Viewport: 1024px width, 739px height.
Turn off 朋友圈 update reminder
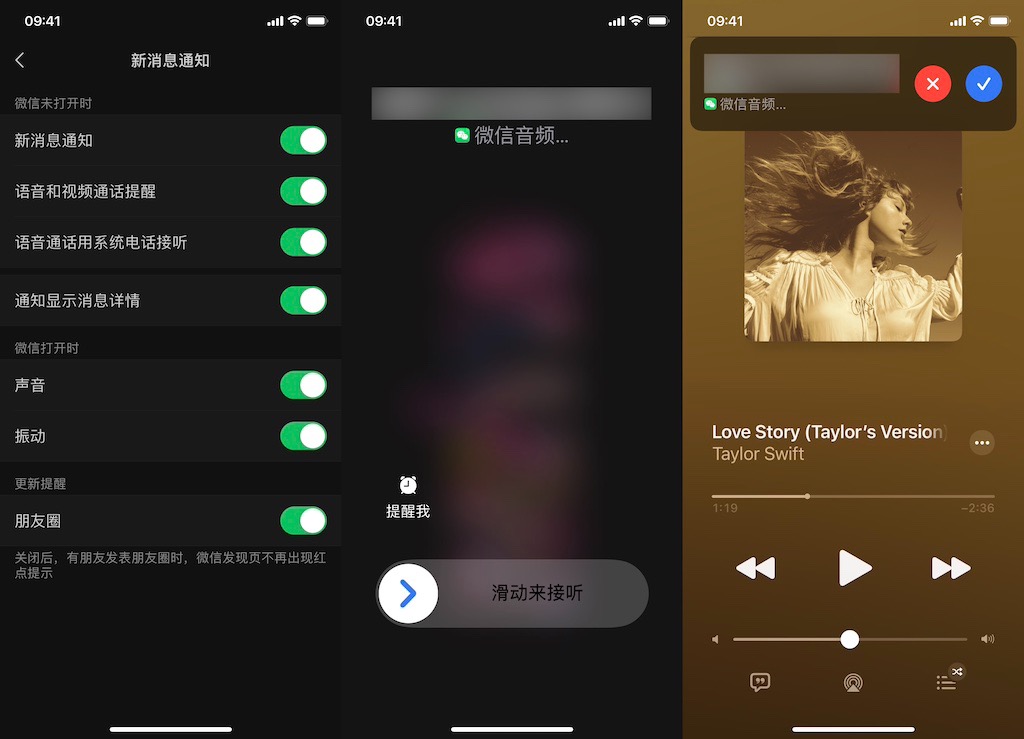303,521
